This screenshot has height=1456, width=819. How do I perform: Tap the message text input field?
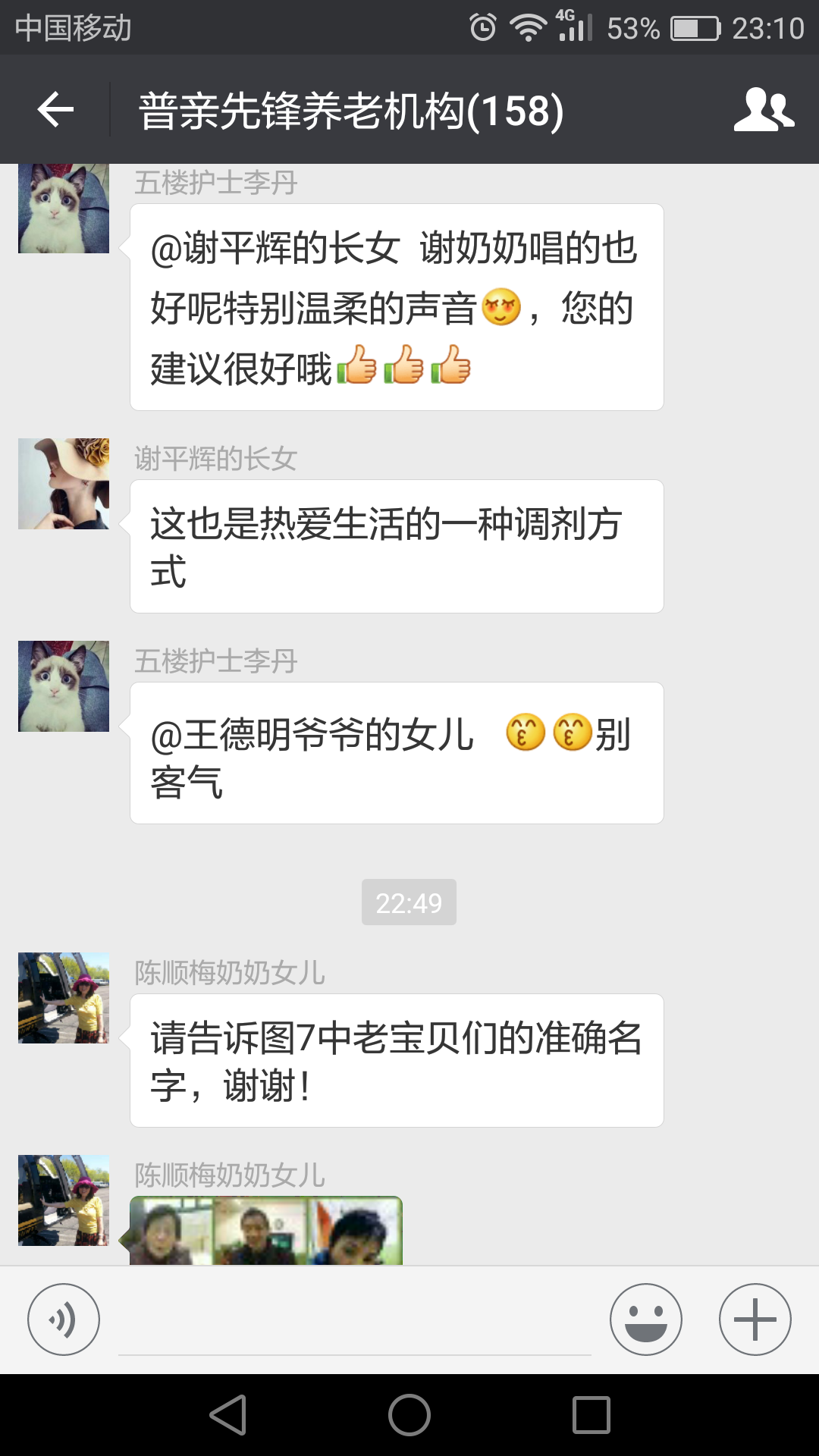pyautogui.click(x=354, y=1323)
